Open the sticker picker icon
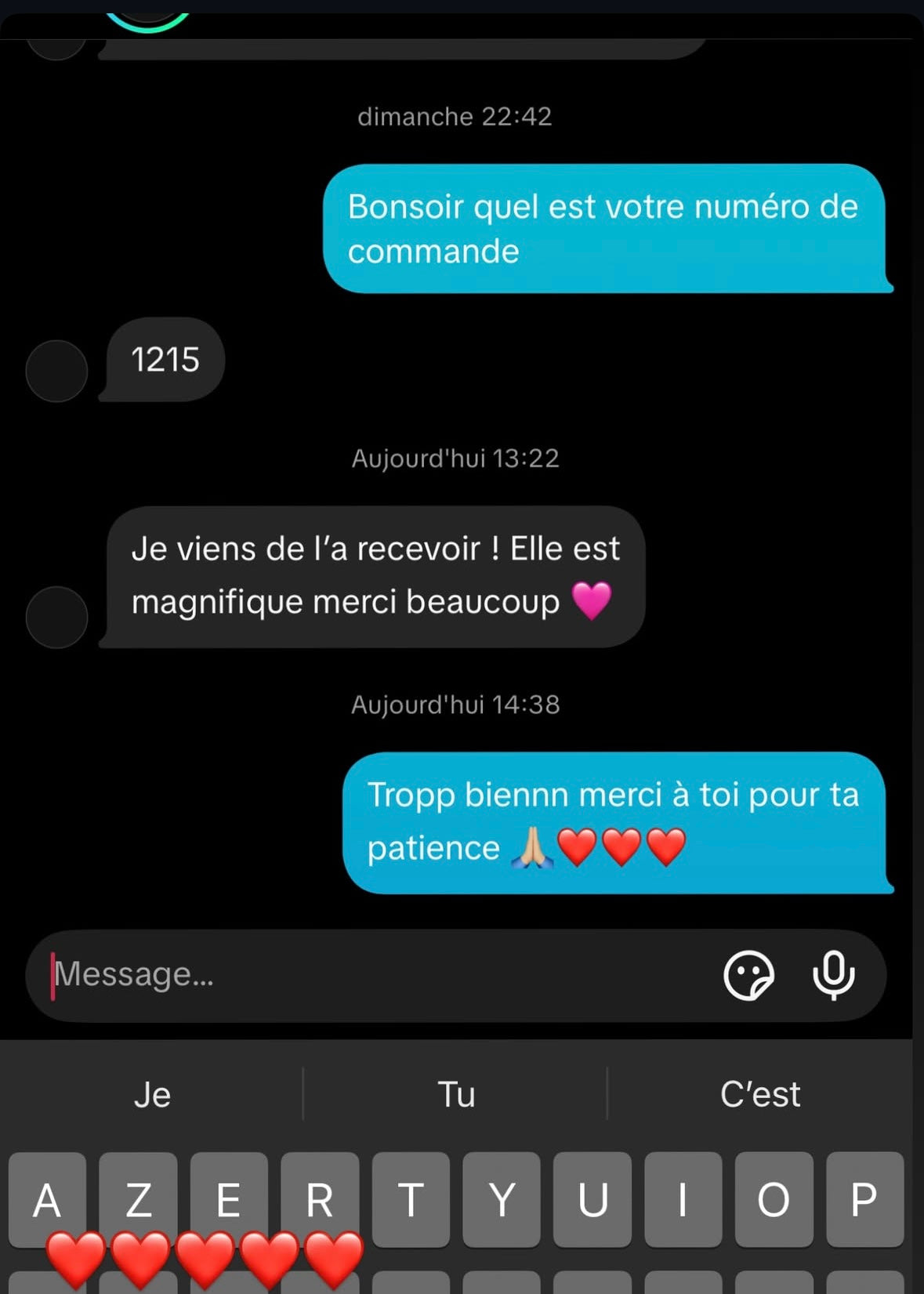This screenshot has width=924, height=1294. tap(748, 975)
